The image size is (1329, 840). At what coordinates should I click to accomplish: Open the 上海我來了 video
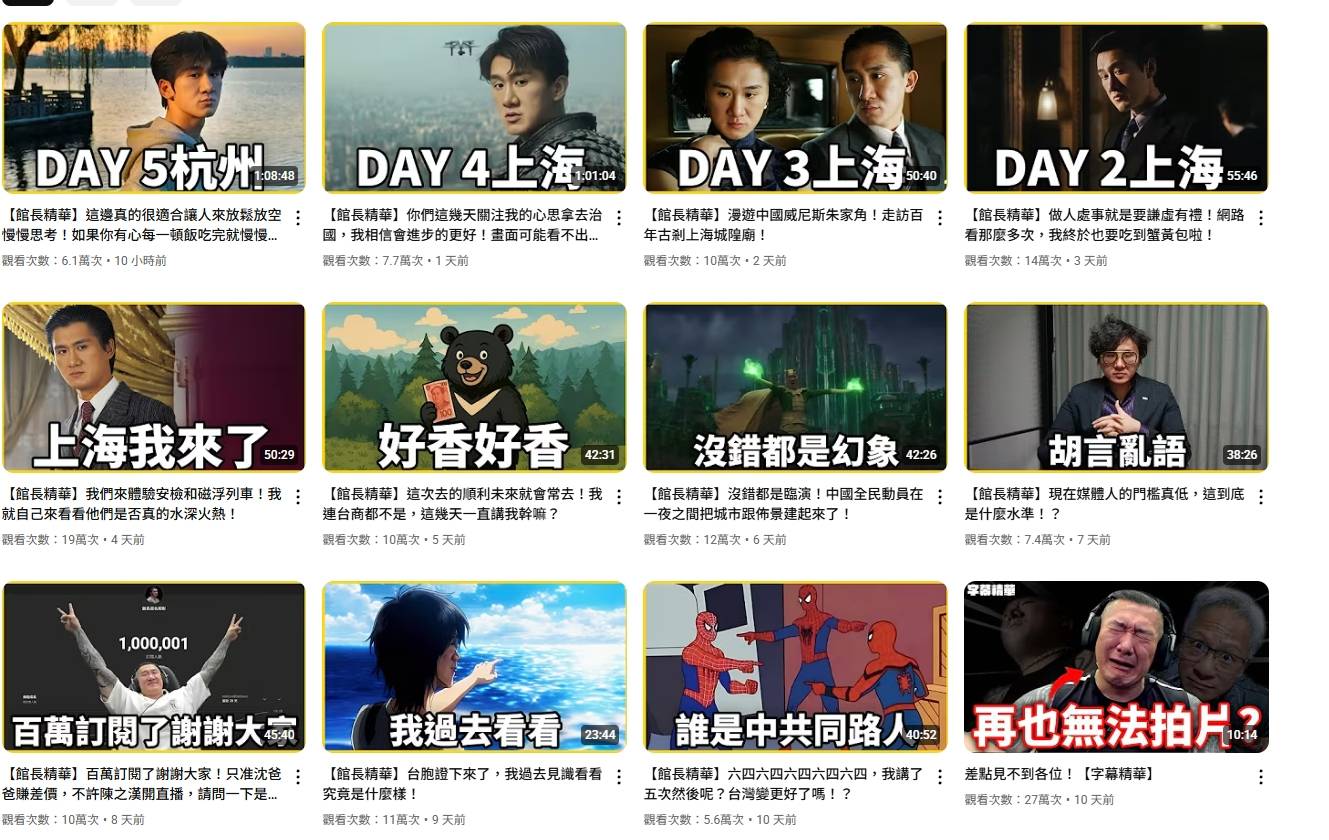(154, 387)
